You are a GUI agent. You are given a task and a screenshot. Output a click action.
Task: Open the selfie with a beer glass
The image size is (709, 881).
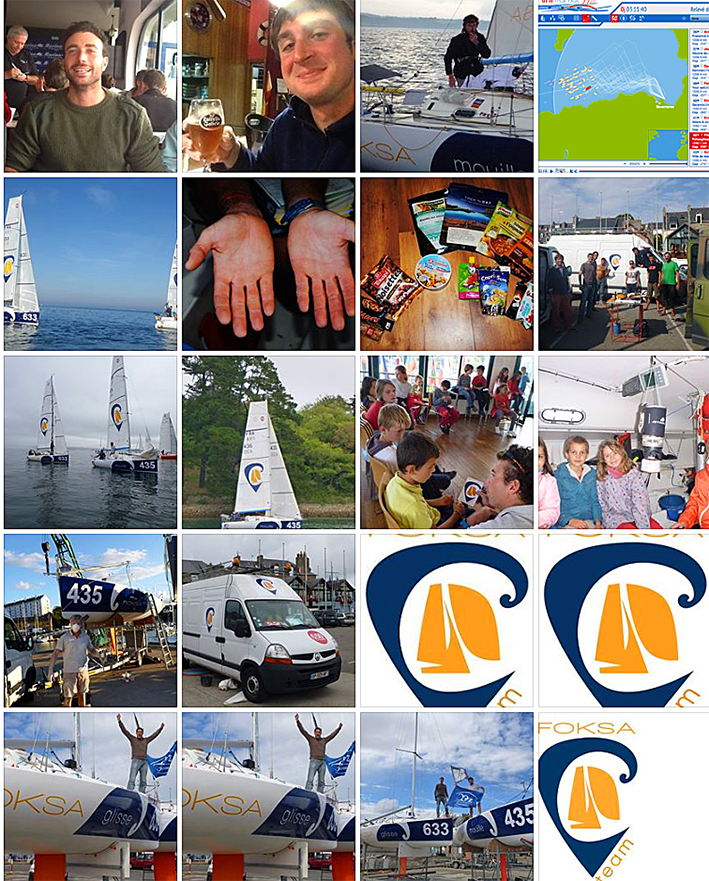point(268,86)
